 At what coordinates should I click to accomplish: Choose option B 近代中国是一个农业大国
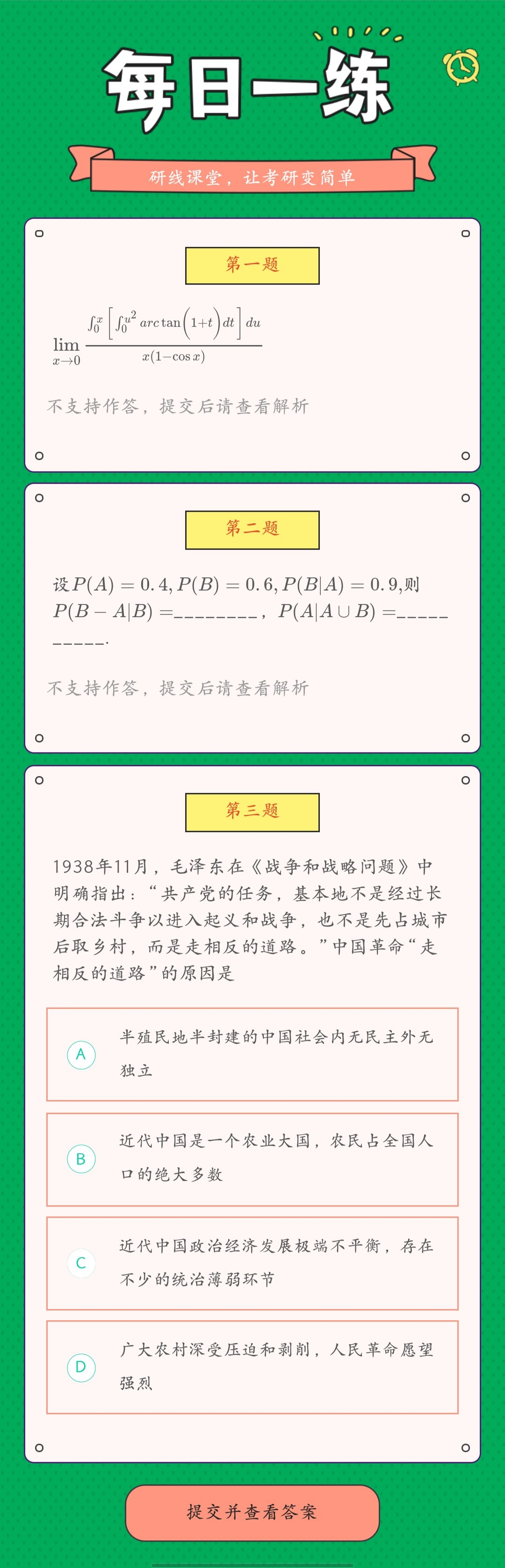[252, 1159]
